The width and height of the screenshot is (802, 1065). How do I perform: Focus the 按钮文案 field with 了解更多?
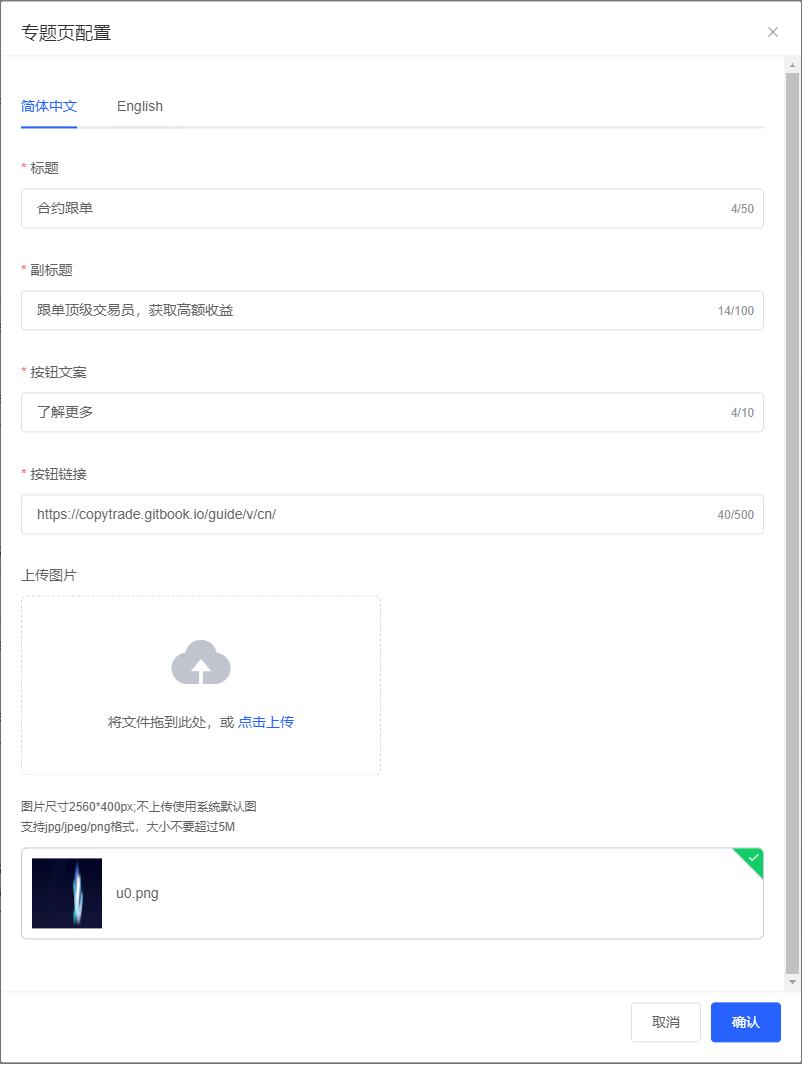pos(380,412)
